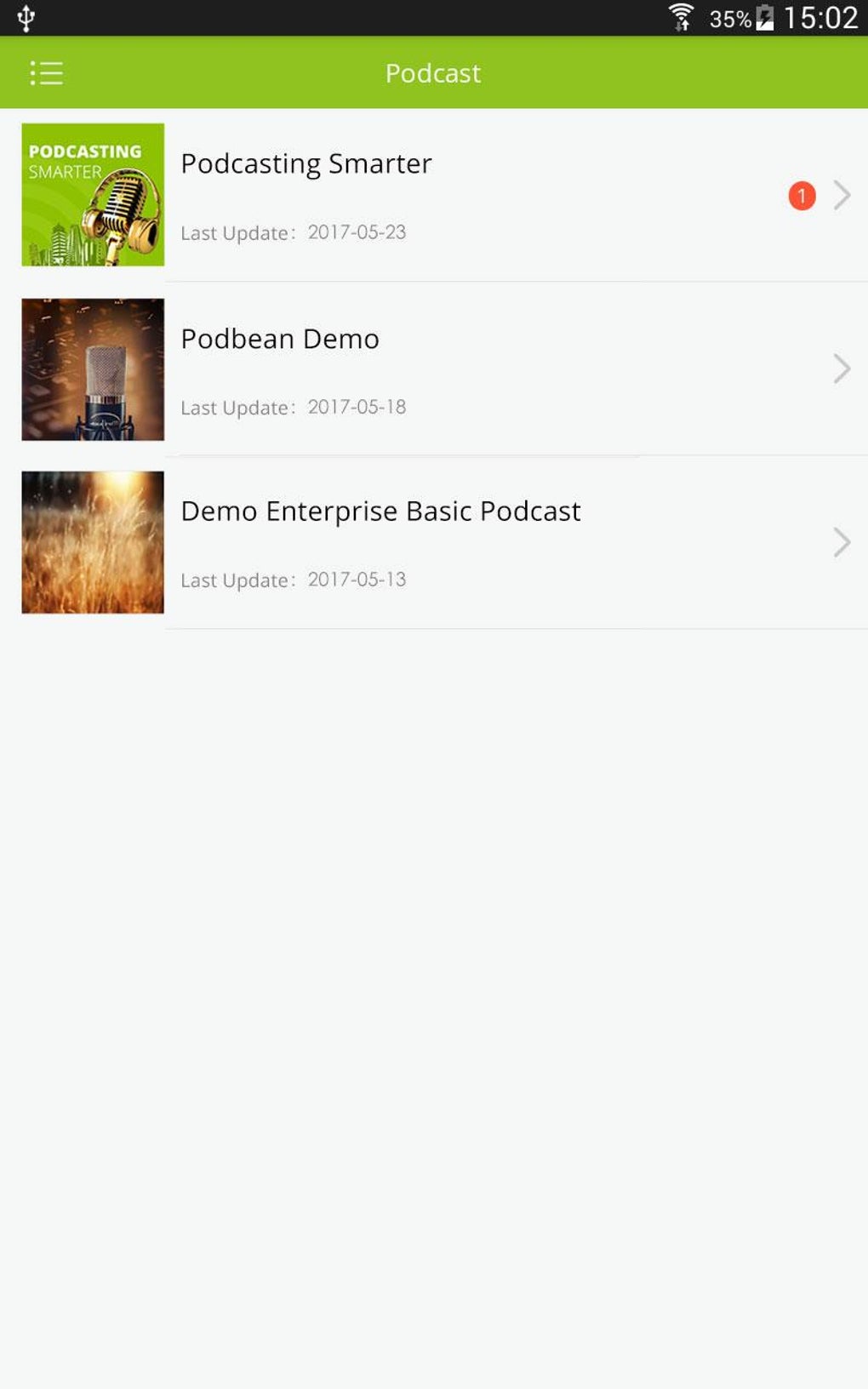This screenshot has height=1389, width=868.
Task: Open the menu list icon
Action: pos(46,73)
